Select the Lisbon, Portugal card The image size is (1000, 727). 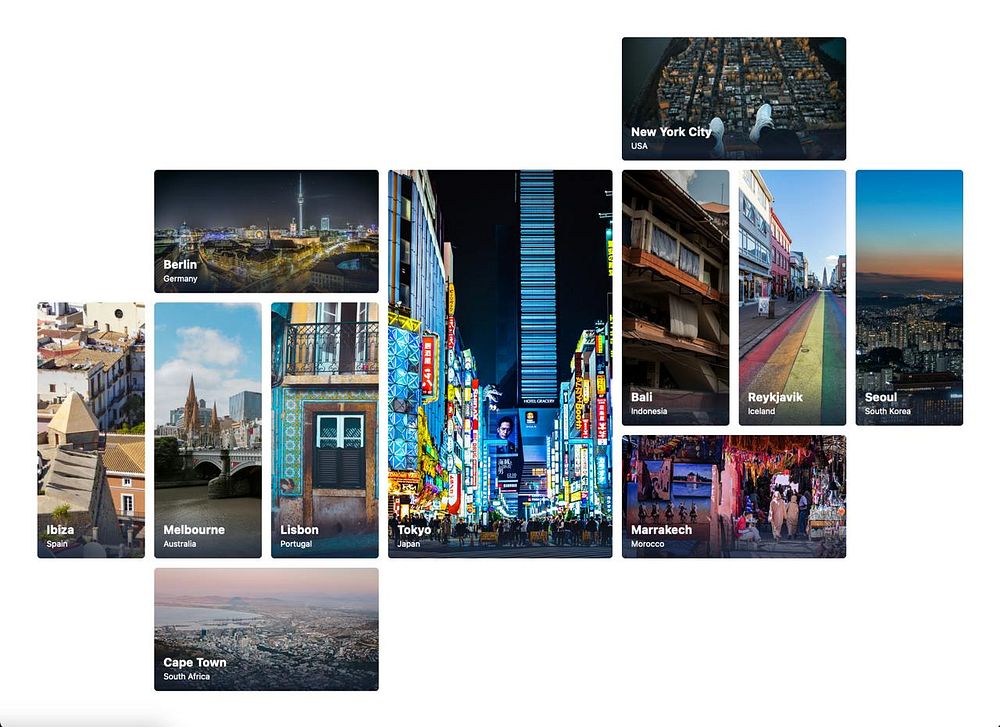tap(325, 430)
